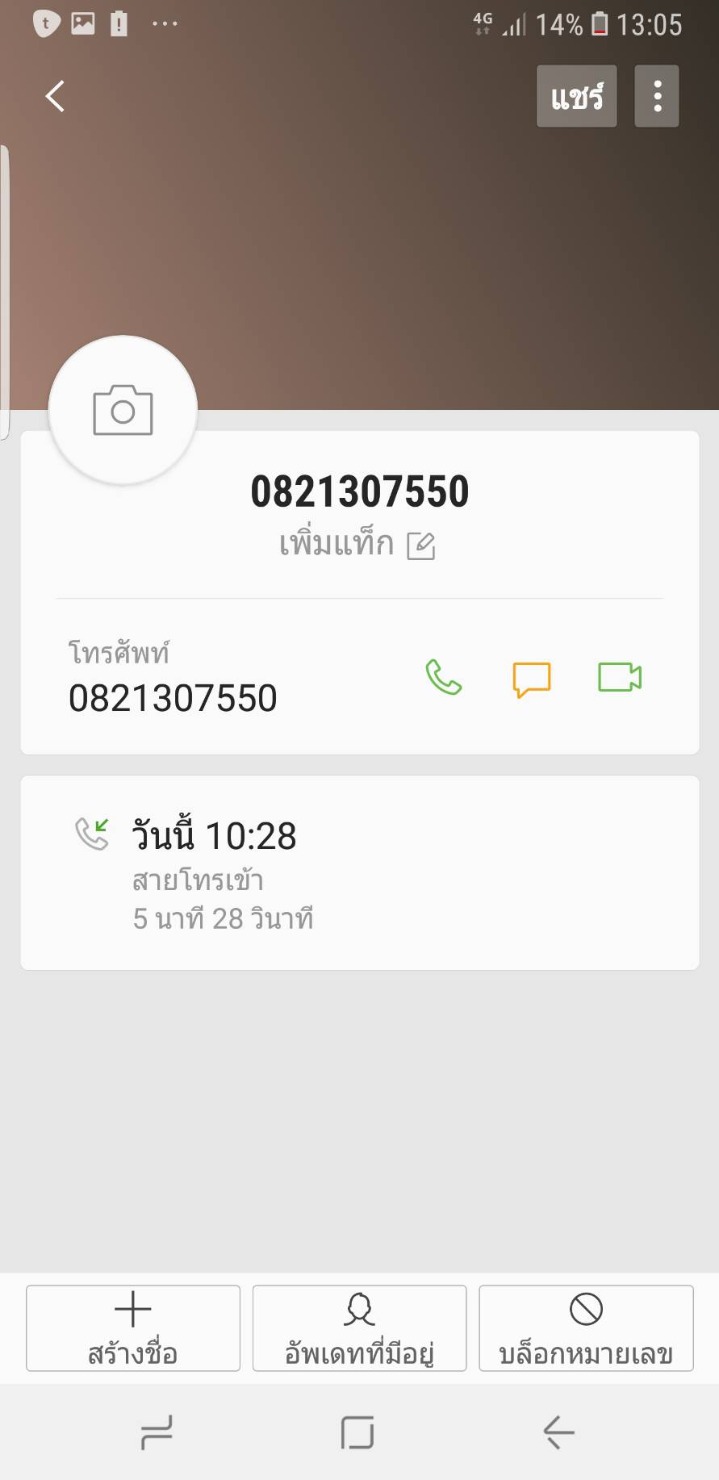
Task: Go back using the top-left arrow
Action: (x=55, y=97)
